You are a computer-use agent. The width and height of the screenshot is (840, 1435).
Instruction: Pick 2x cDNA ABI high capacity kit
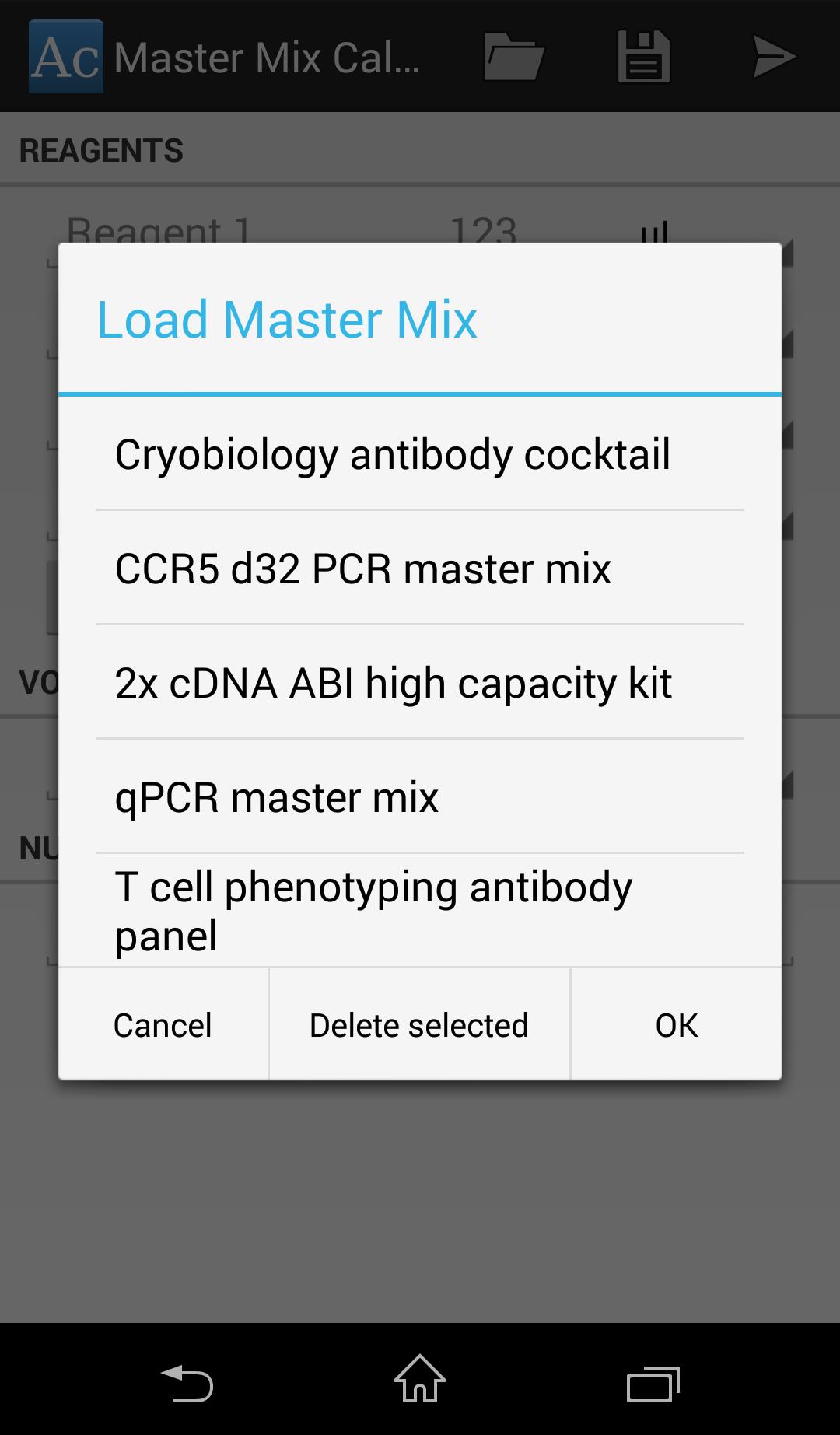(x=393, y=683)
